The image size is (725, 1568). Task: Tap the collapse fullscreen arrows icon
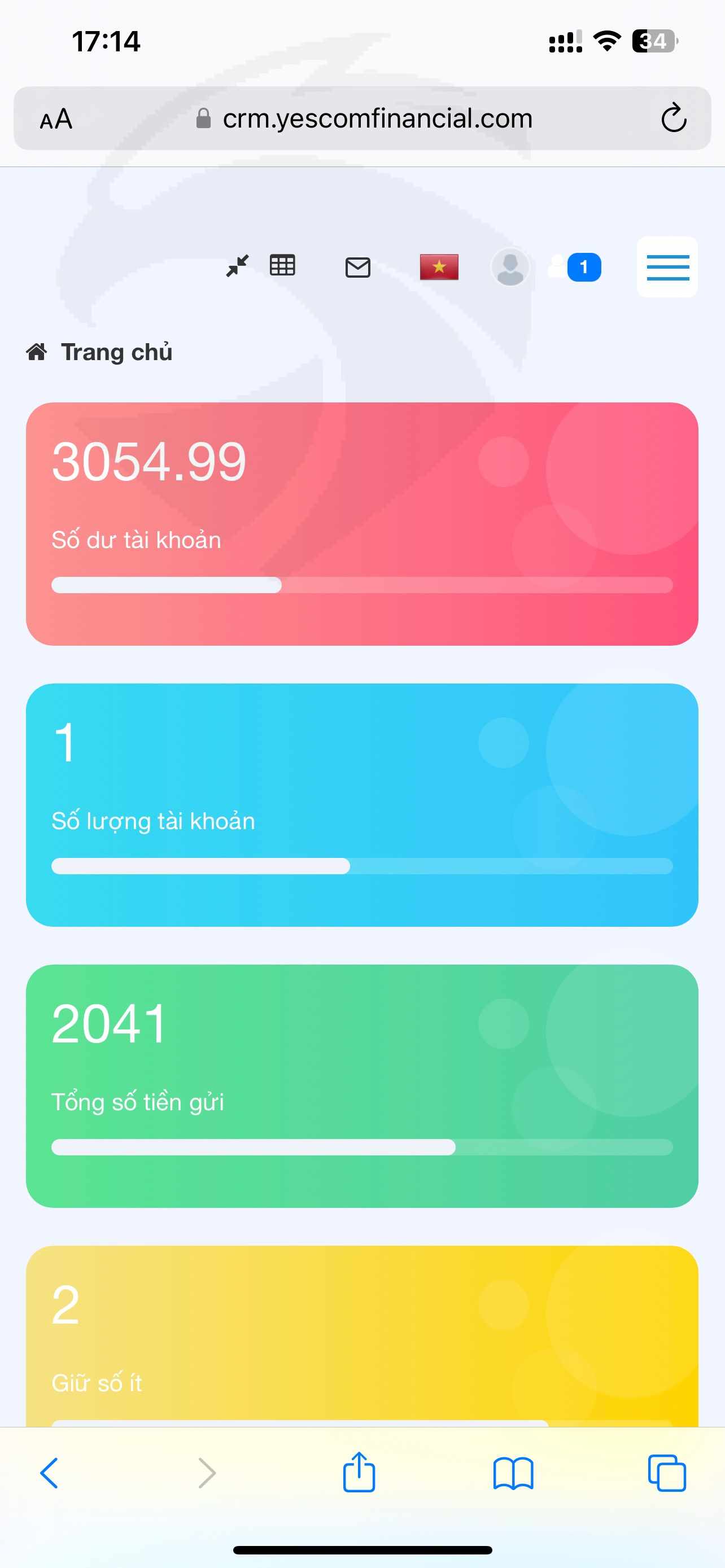tap(237, 266)
